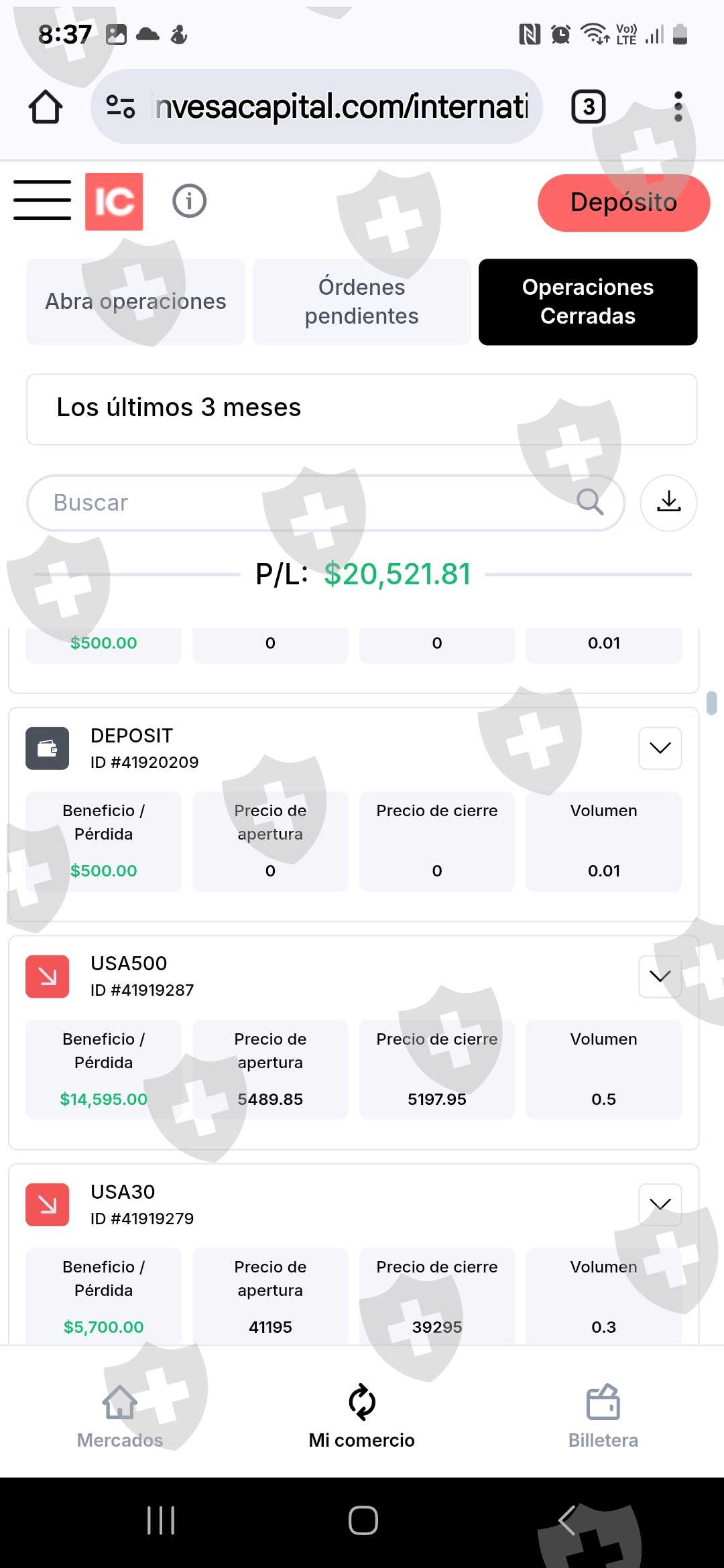The image size is (724, 1568).
Task: View site info in the address bar
Action: [121, 107]
